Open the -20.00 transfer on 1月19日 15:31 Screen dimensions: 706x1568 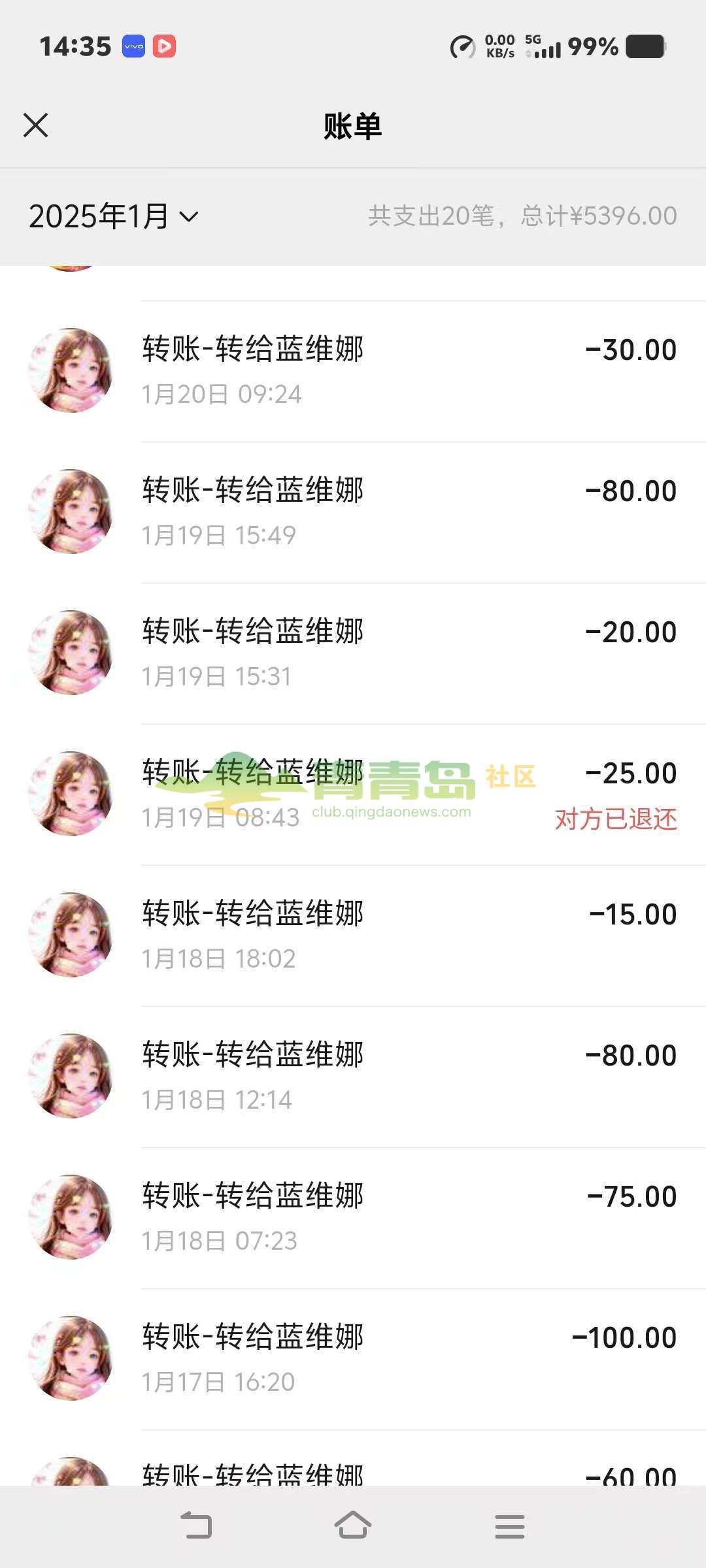(x=353, y=653)
